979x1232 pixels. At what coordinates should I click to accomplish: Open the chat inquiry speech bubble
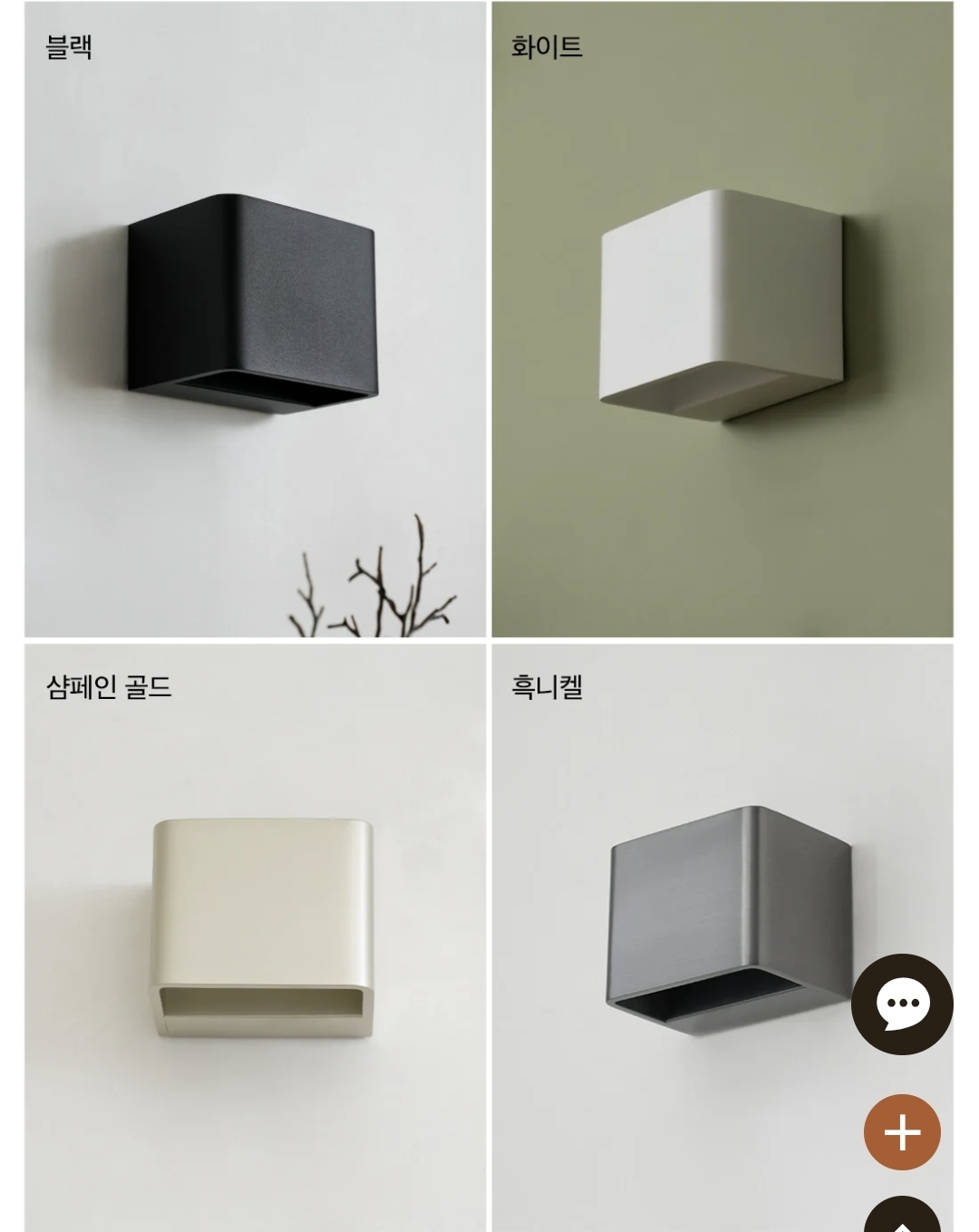tap(902, 1004)
